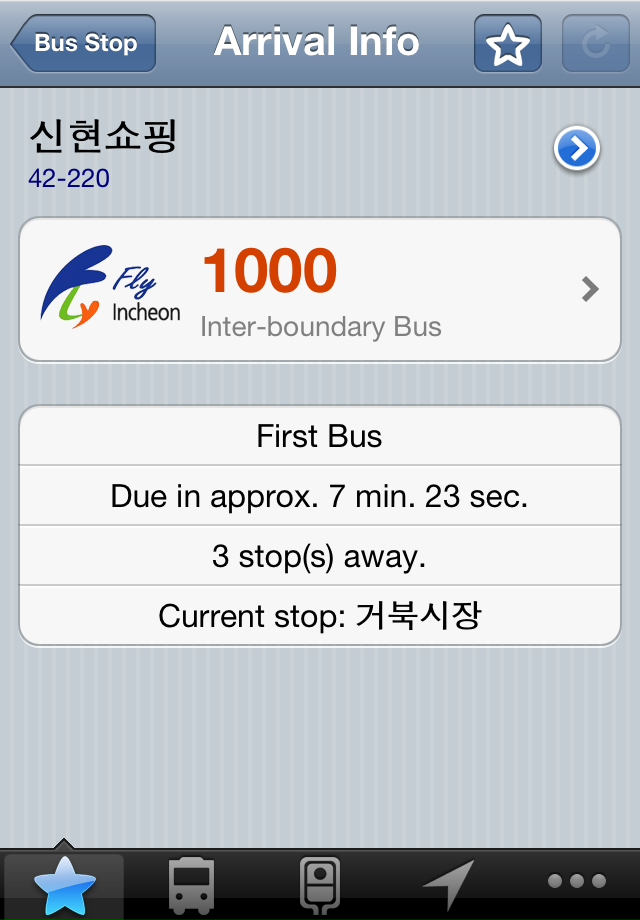
Task: Open the more options tab
Action: [576, 882]
